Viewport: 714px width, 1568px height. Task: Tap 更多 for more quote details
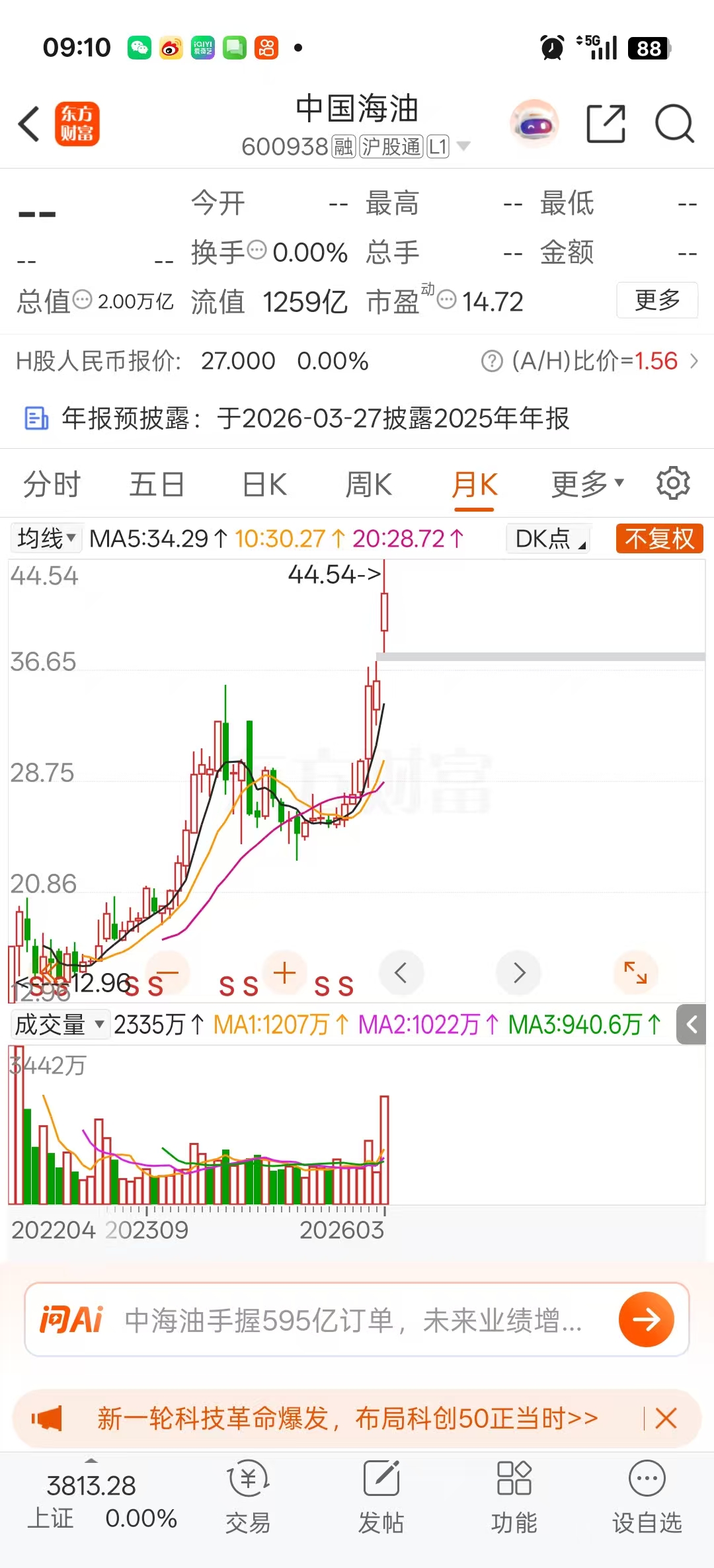(657, 300)
